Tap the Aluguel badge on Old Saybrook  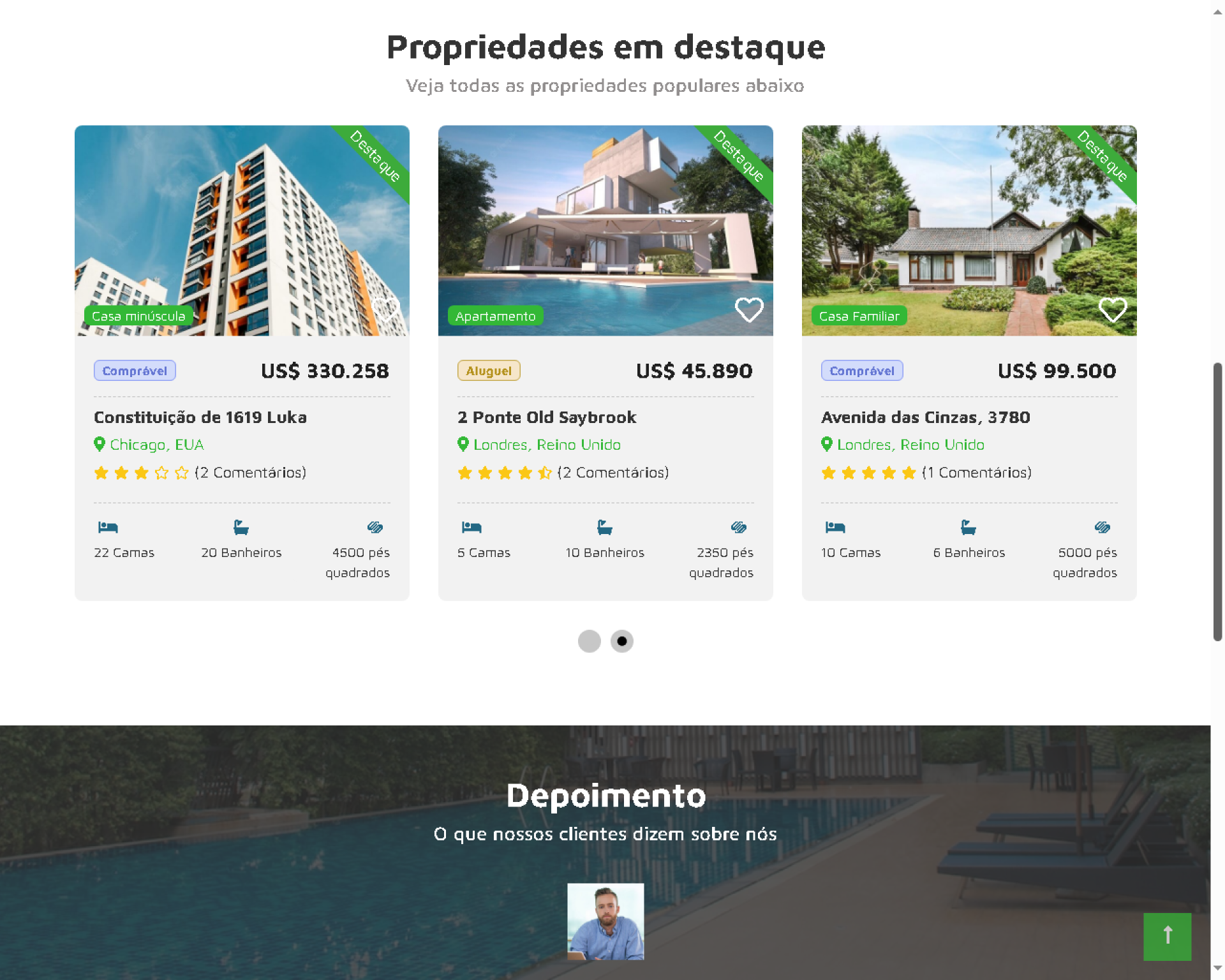[489, 371]
